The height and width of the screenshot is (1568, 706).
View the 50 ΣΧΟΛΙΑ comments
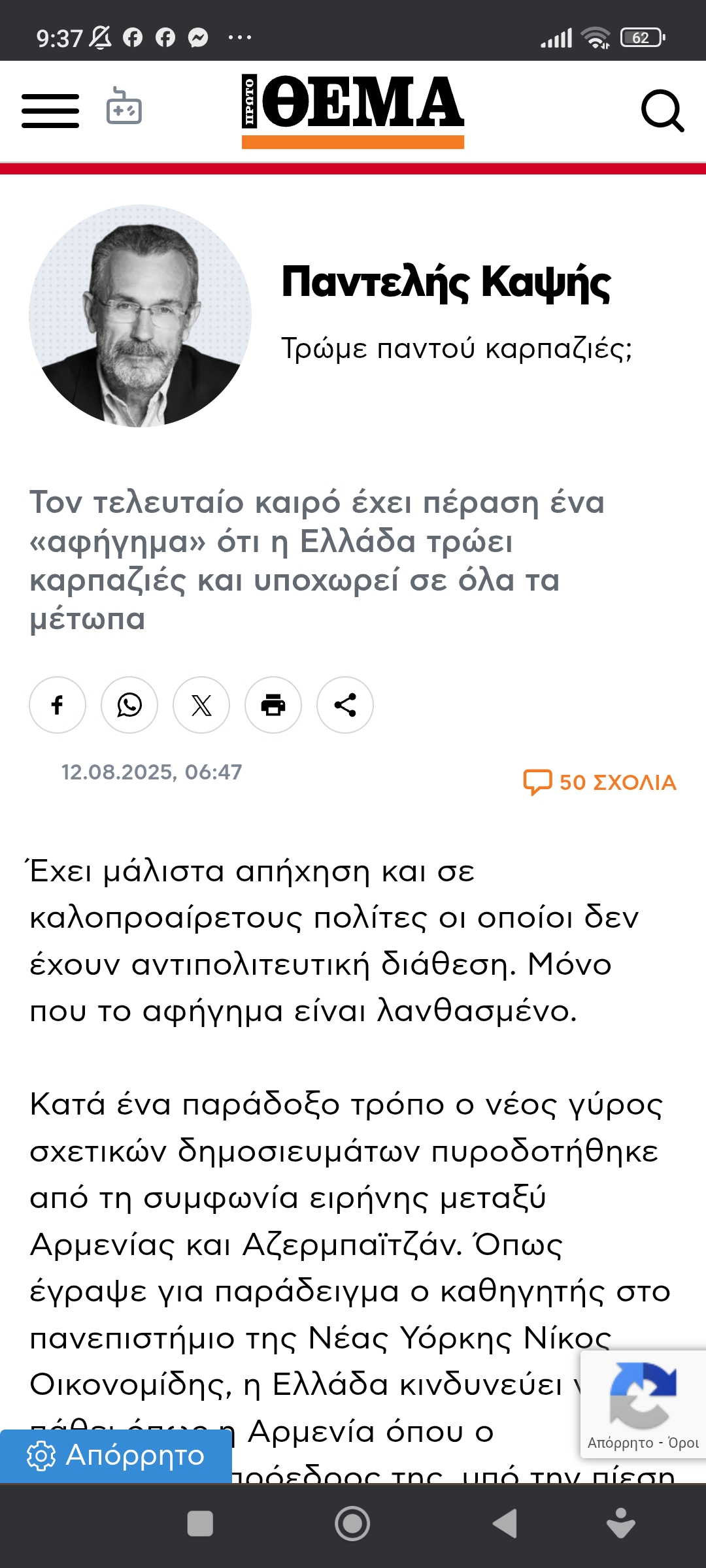(x=600, y=782)
